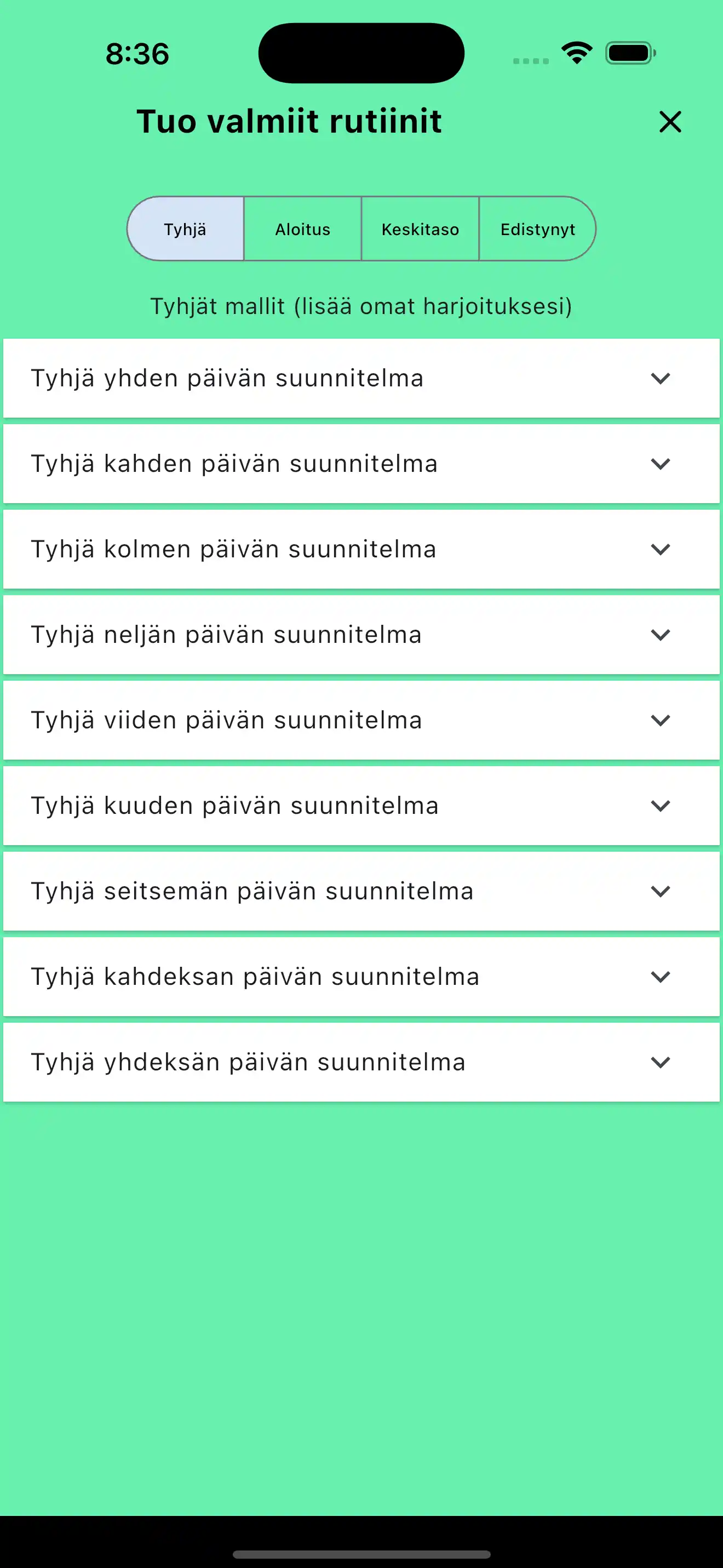Switch to the Keskitaso tab
723x1568 pixels.
tap(421, 229)
